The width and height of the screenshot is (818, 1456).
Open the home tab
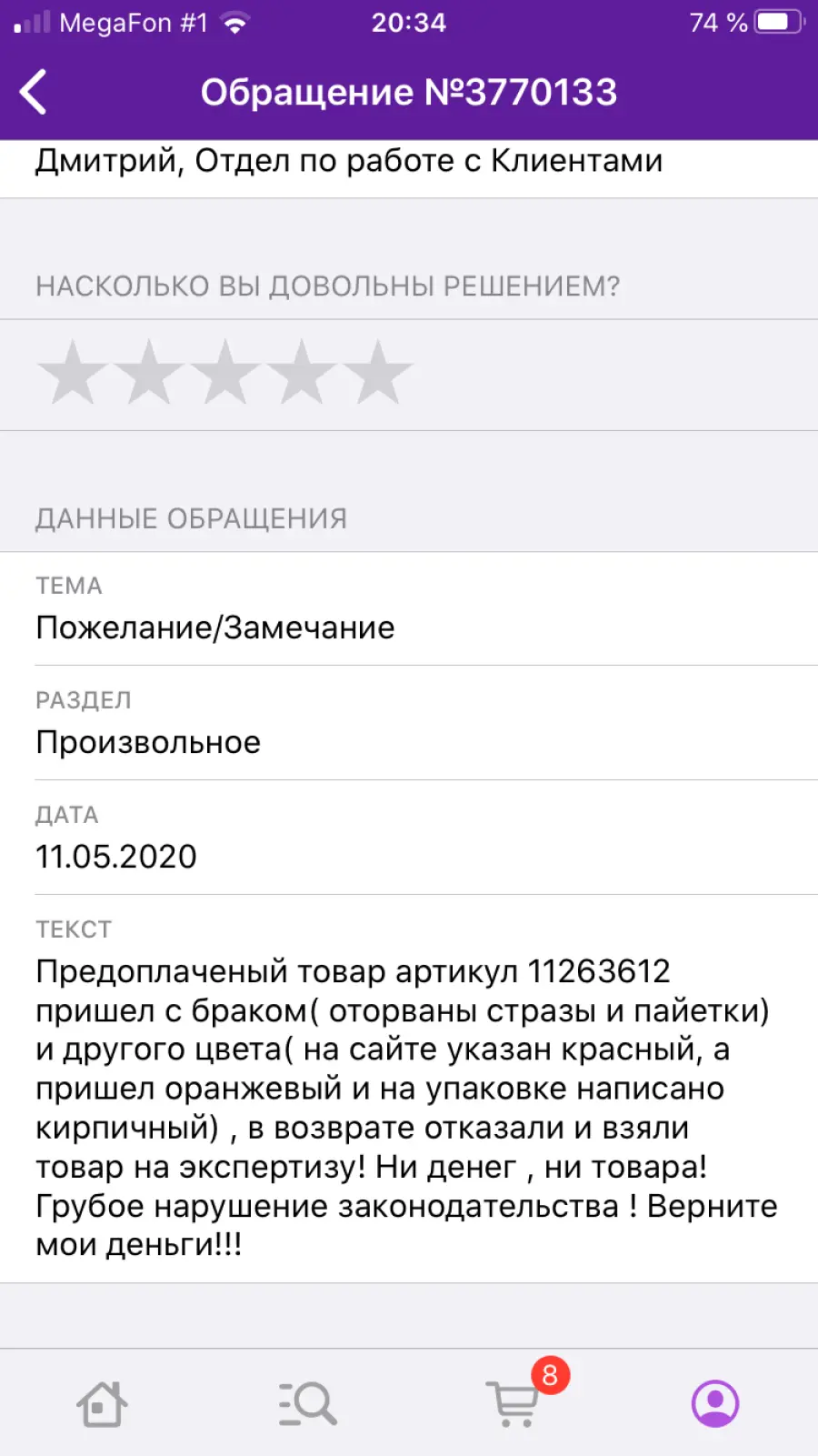(102, 1404)
